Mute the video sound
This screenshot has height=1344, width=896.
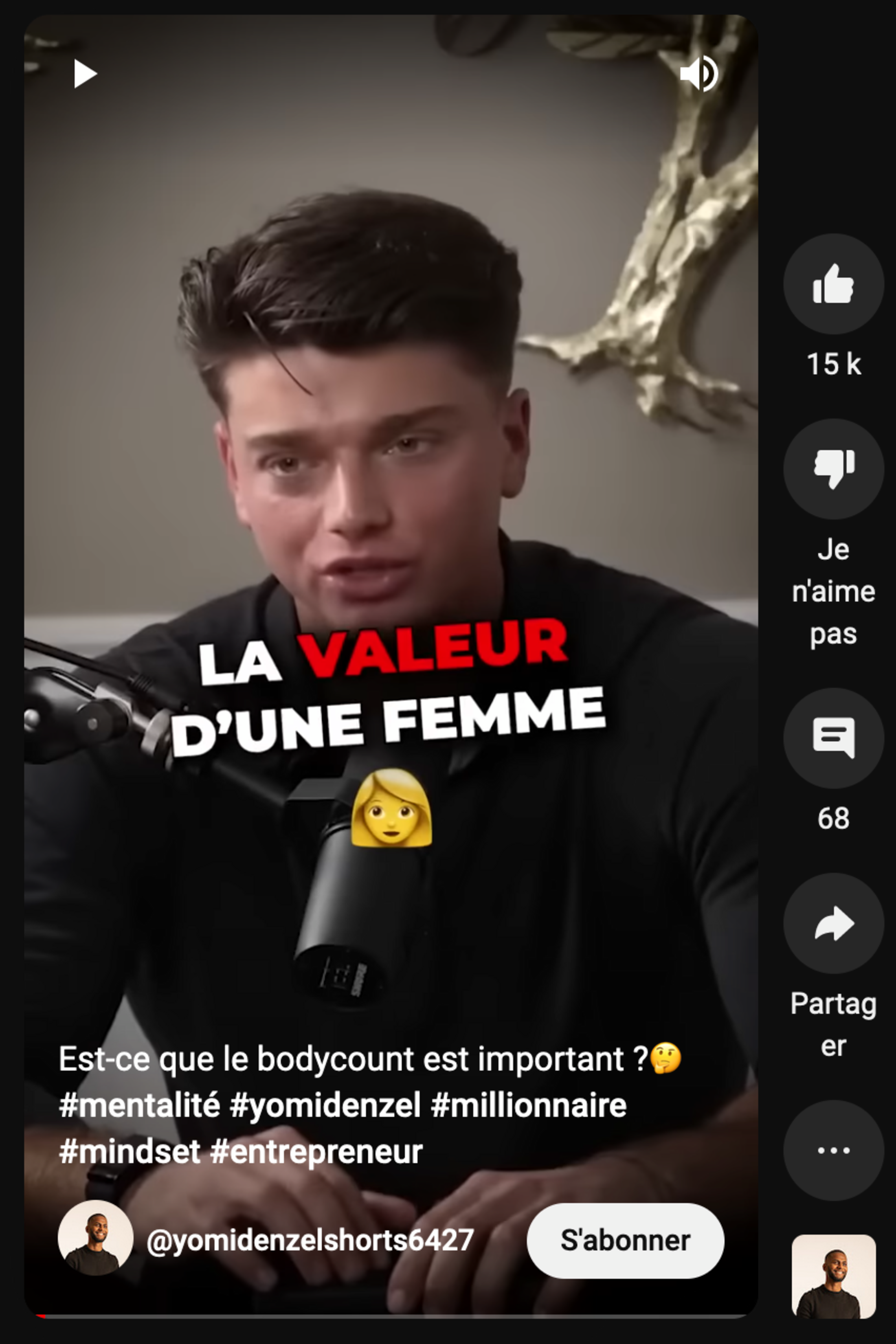click(698, 74)
